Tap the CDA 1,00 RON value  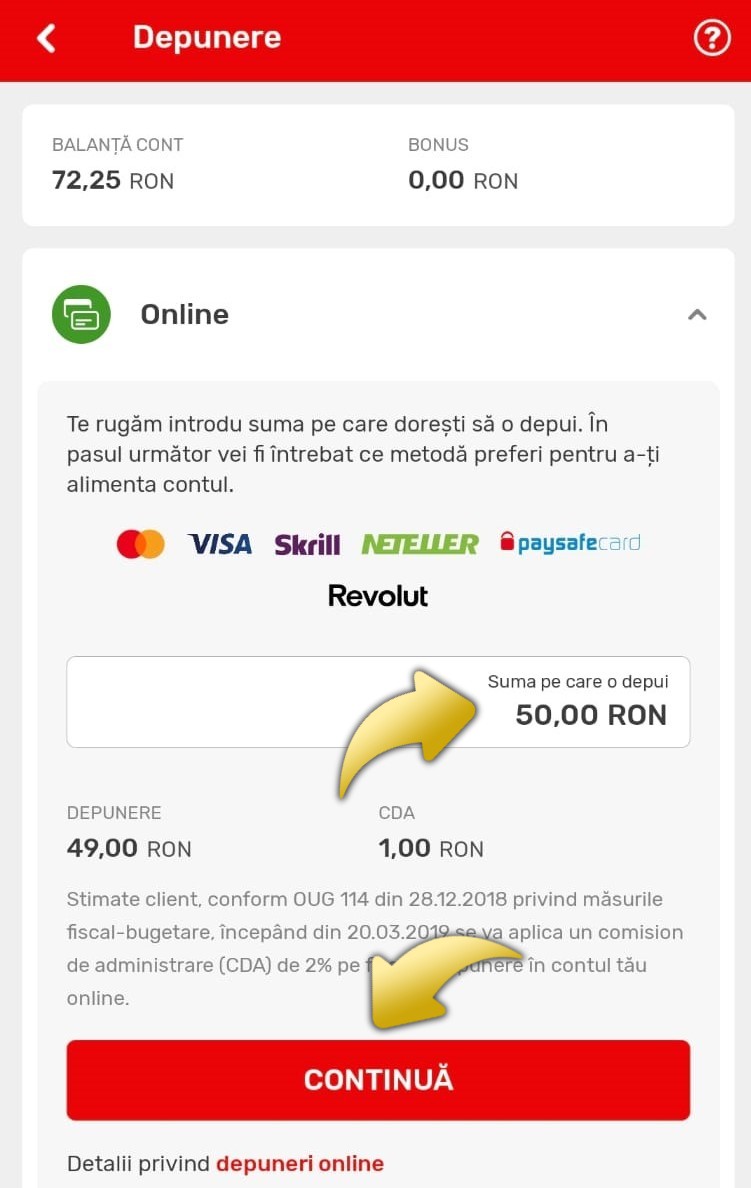[x=431, y=848]
